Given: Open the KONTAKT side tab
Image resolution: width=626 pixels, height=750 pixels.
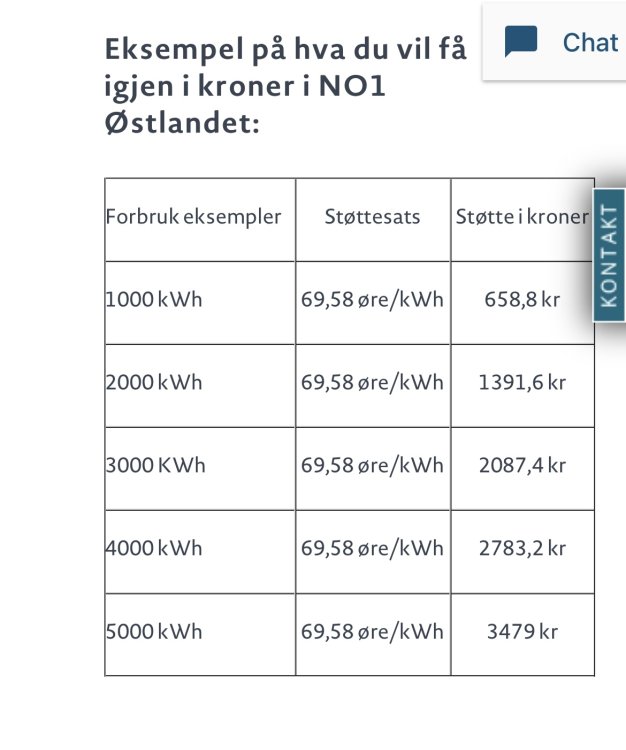Looking at the screenshot, I should point(609,255).
